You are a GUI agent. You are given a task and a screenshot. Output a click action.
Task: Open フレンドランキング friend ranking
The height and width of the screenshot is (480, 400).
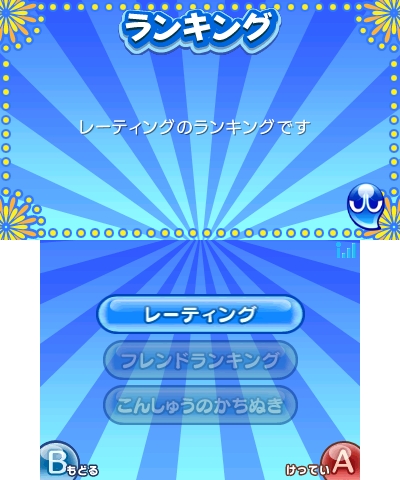coord(200,360)
